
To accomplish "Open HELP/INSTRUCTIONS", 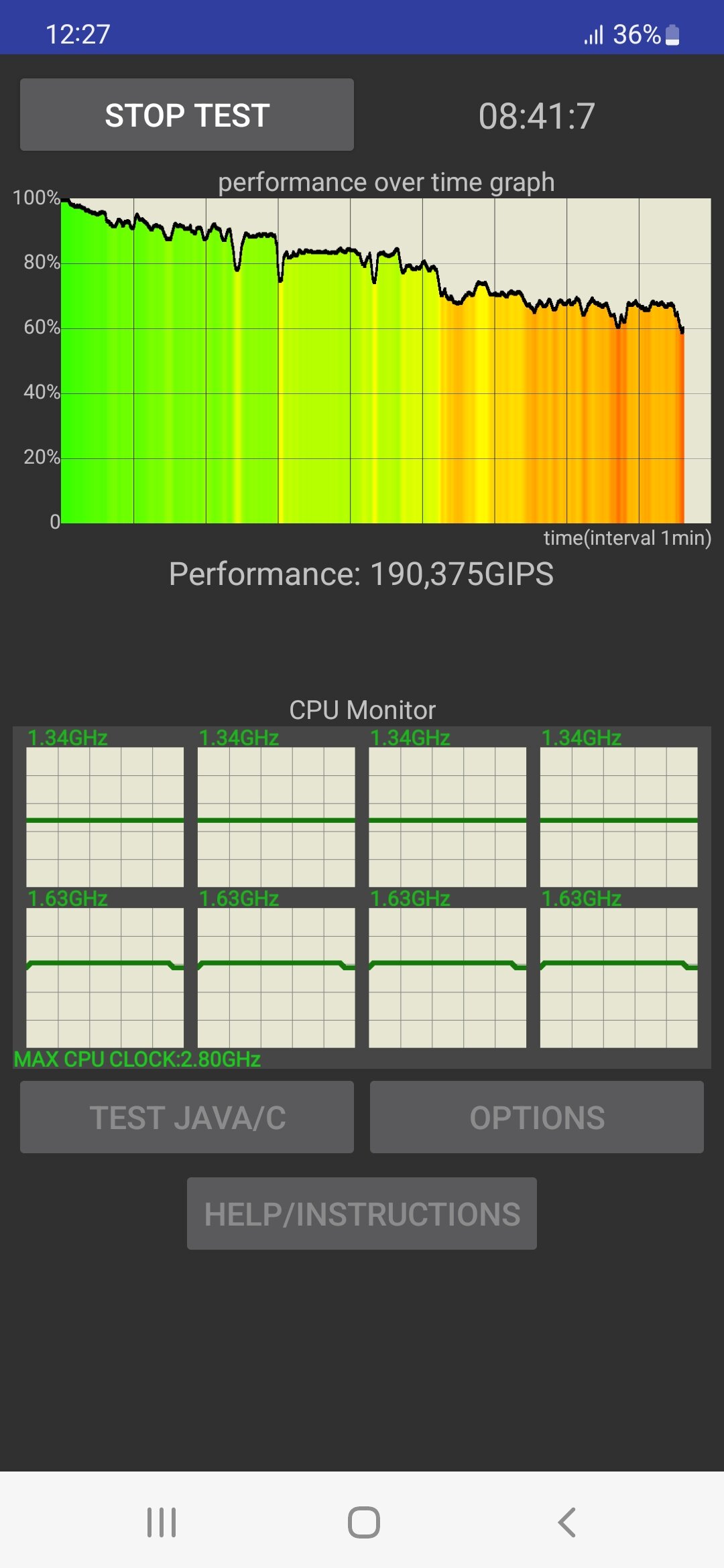I will pos(362,1214).
